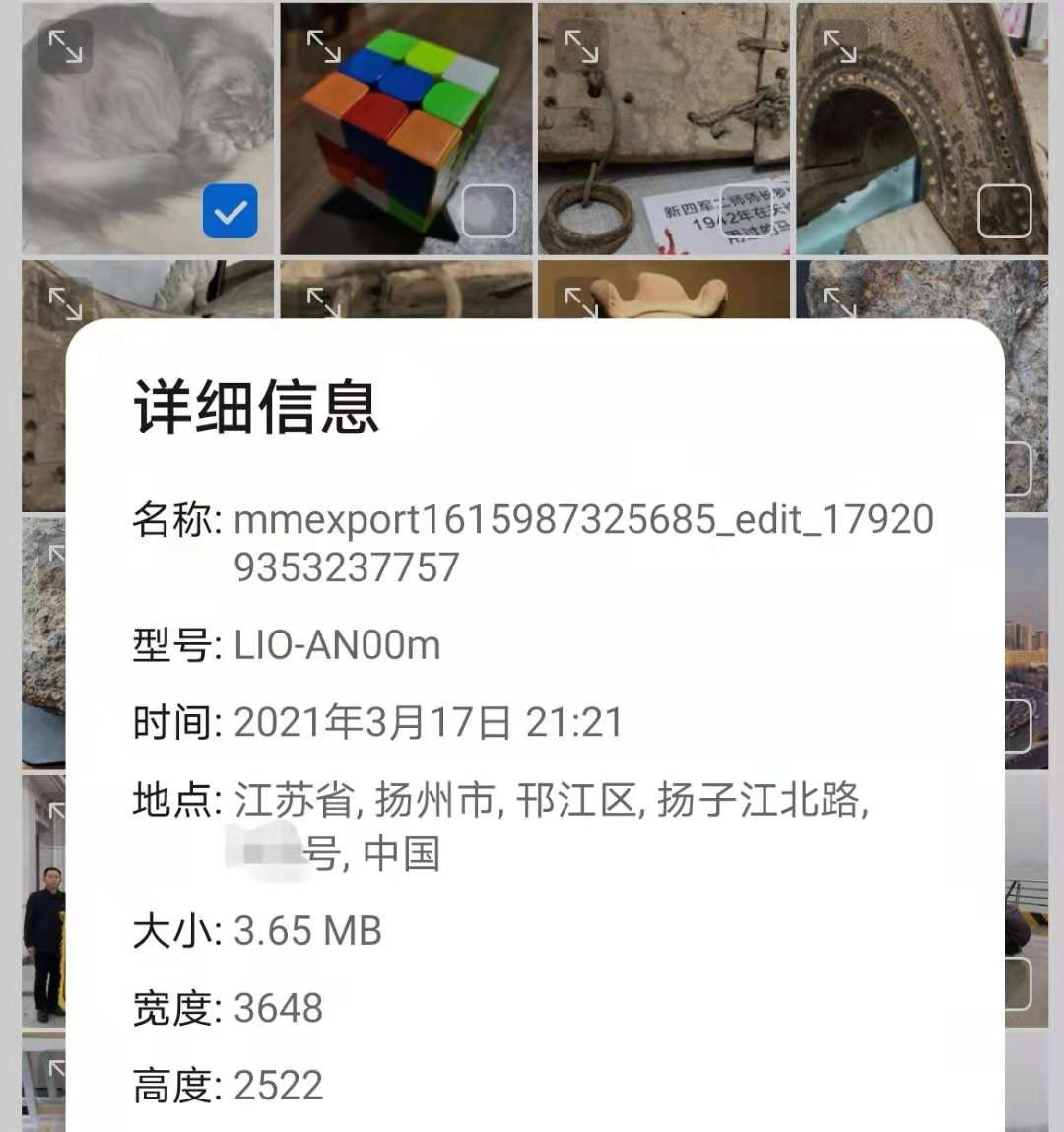Click the expand icon on the stone relief thumbnail
Viewport: 1064px width, 1132px height.
(x=66, y=302)
